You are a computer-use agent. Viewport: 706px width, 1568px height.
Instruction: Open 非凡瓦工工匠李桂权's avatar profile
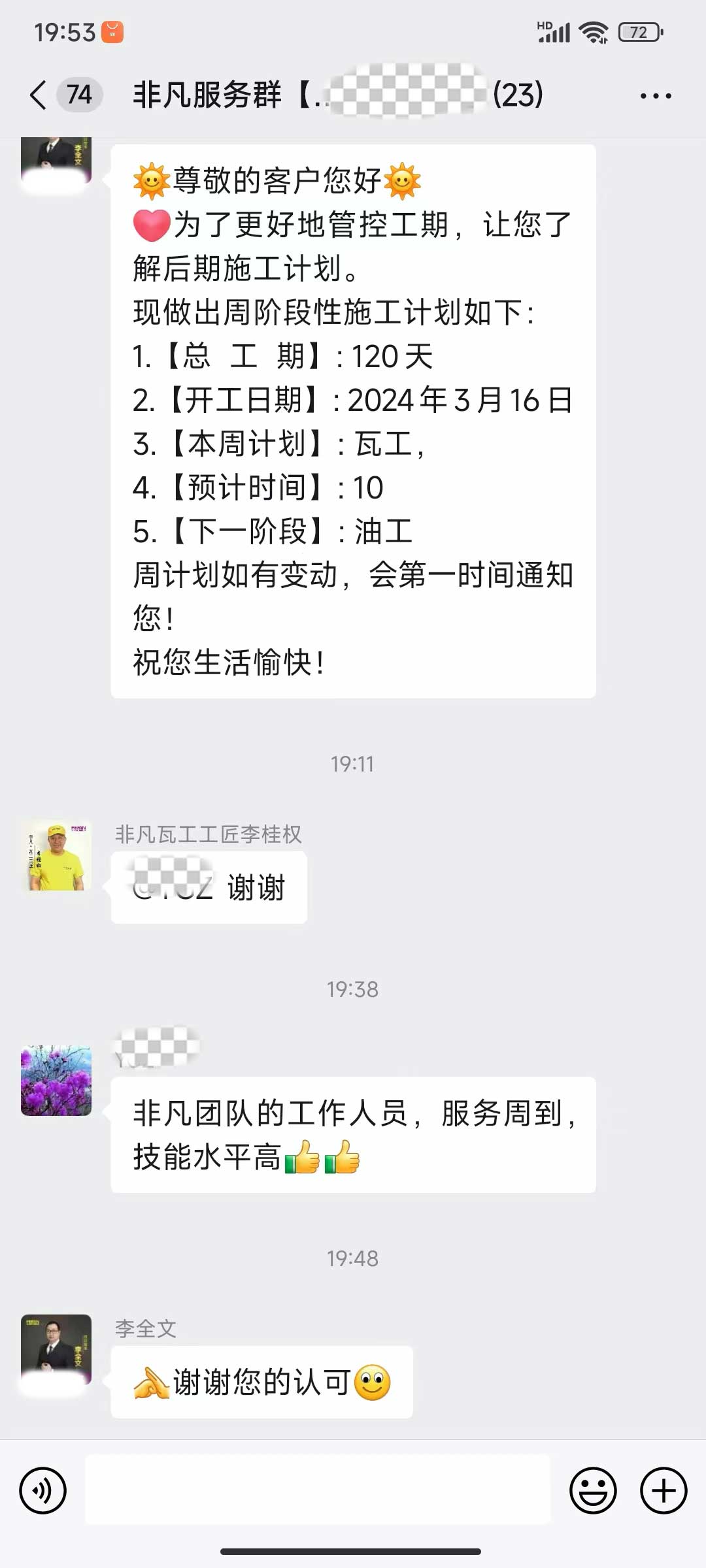click(56, 856)
